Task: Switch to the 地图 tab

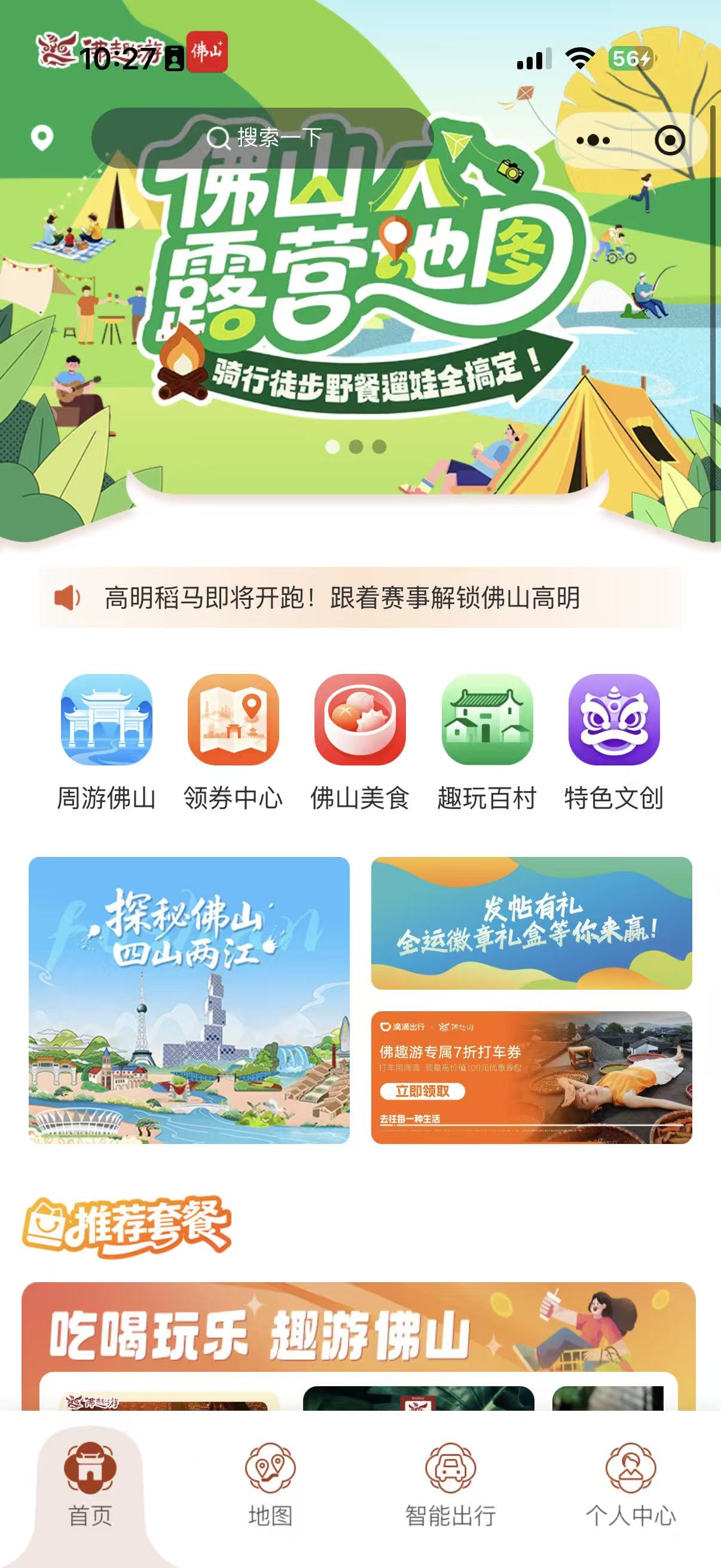Action: pos(270,1485)
